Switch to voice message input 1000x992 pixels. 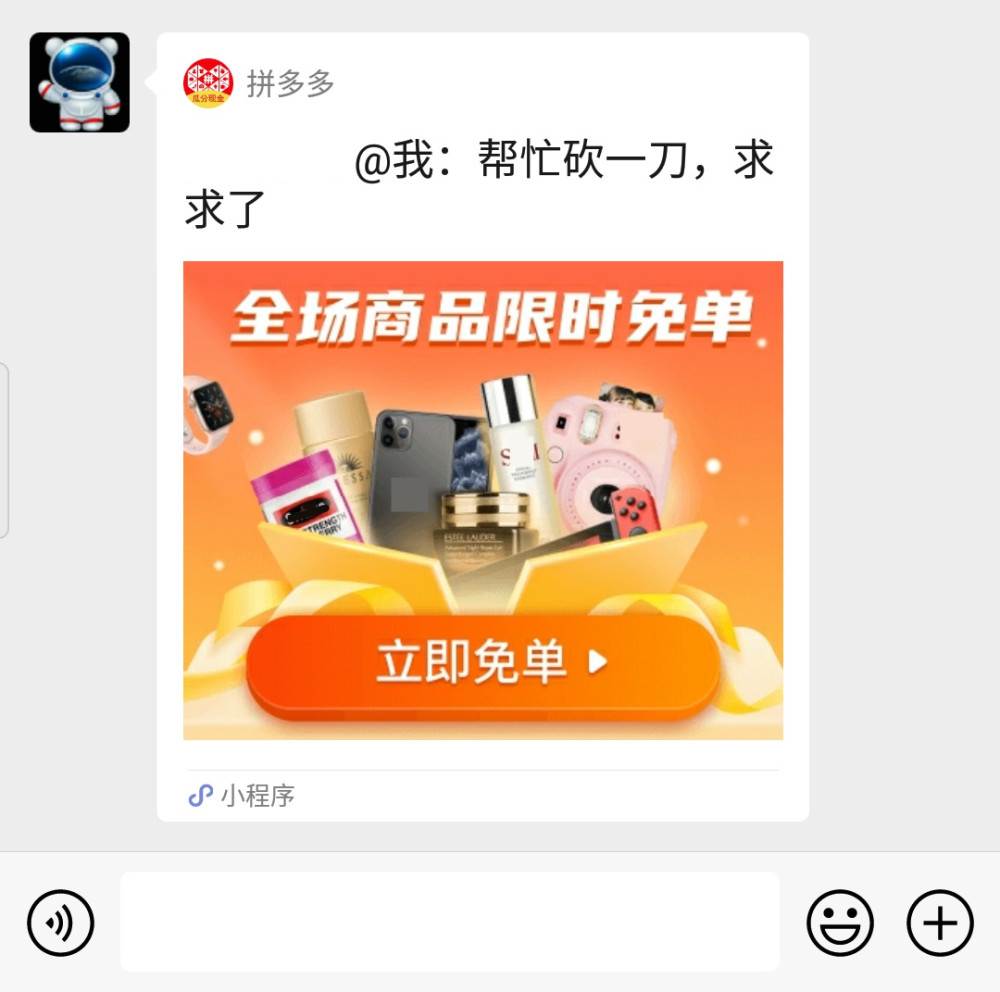(x=60, y=922)
